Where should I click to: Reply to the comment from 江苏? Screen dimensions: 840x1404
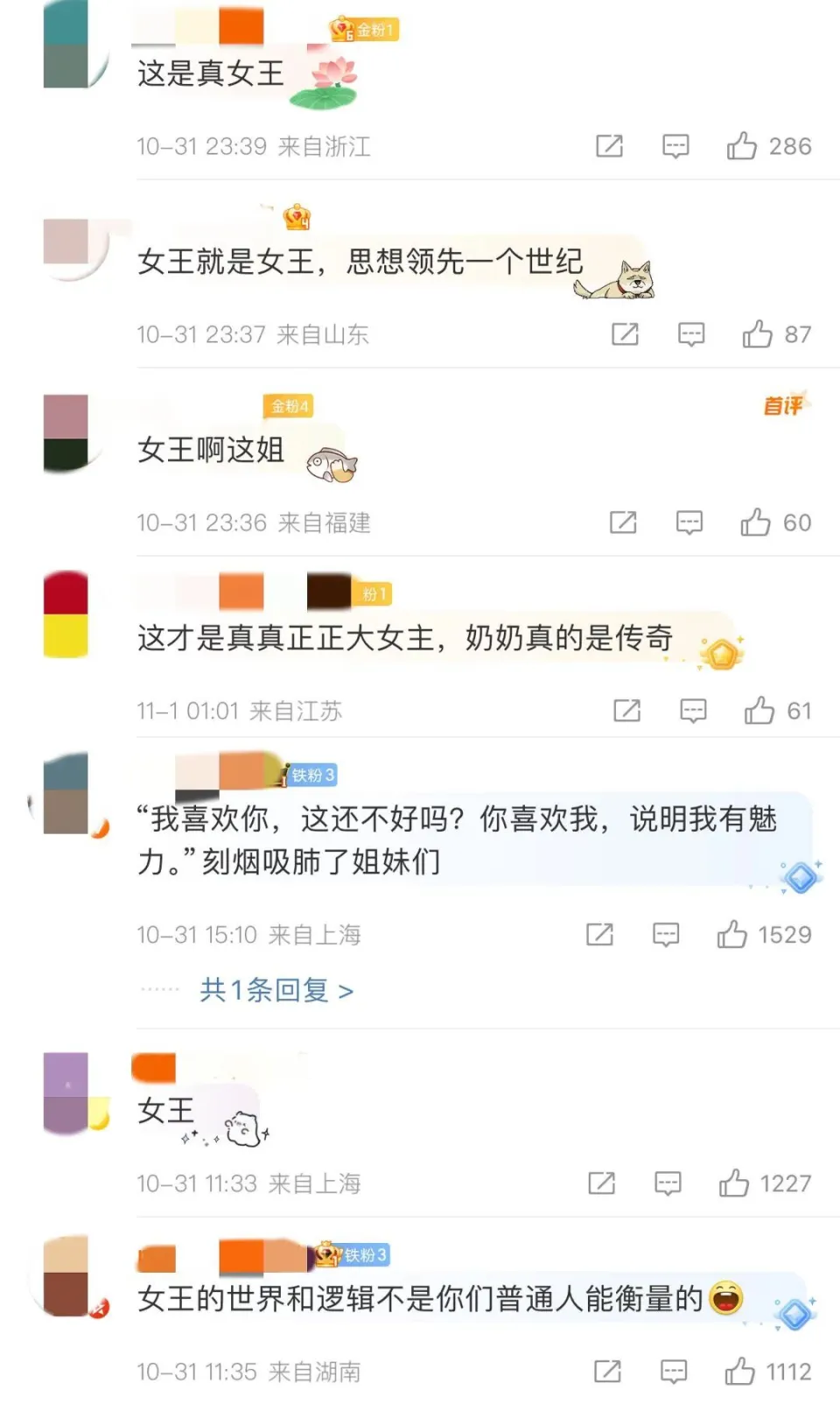pos(693,711)
